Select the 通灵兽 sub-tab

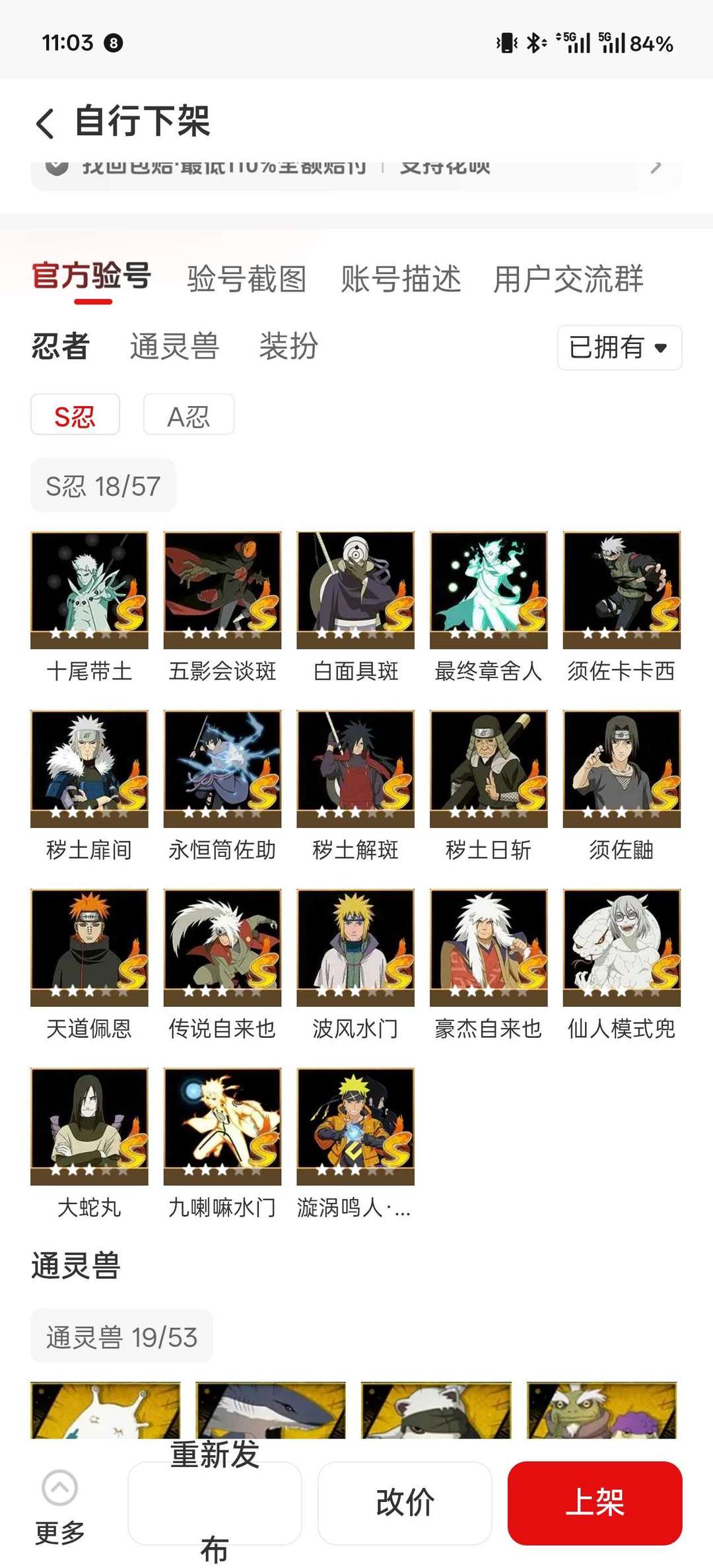coord(174,347)
